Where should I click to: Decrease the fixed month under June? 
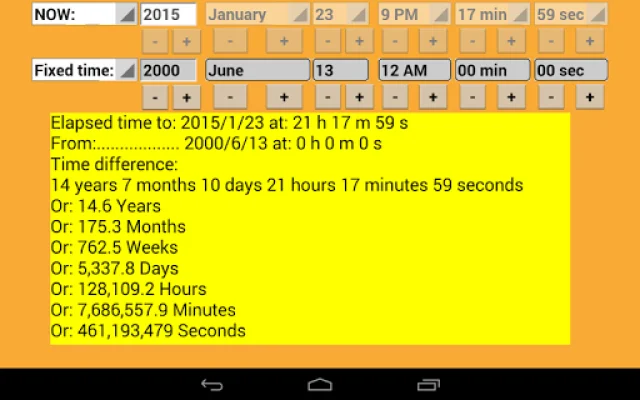(230, 97)
